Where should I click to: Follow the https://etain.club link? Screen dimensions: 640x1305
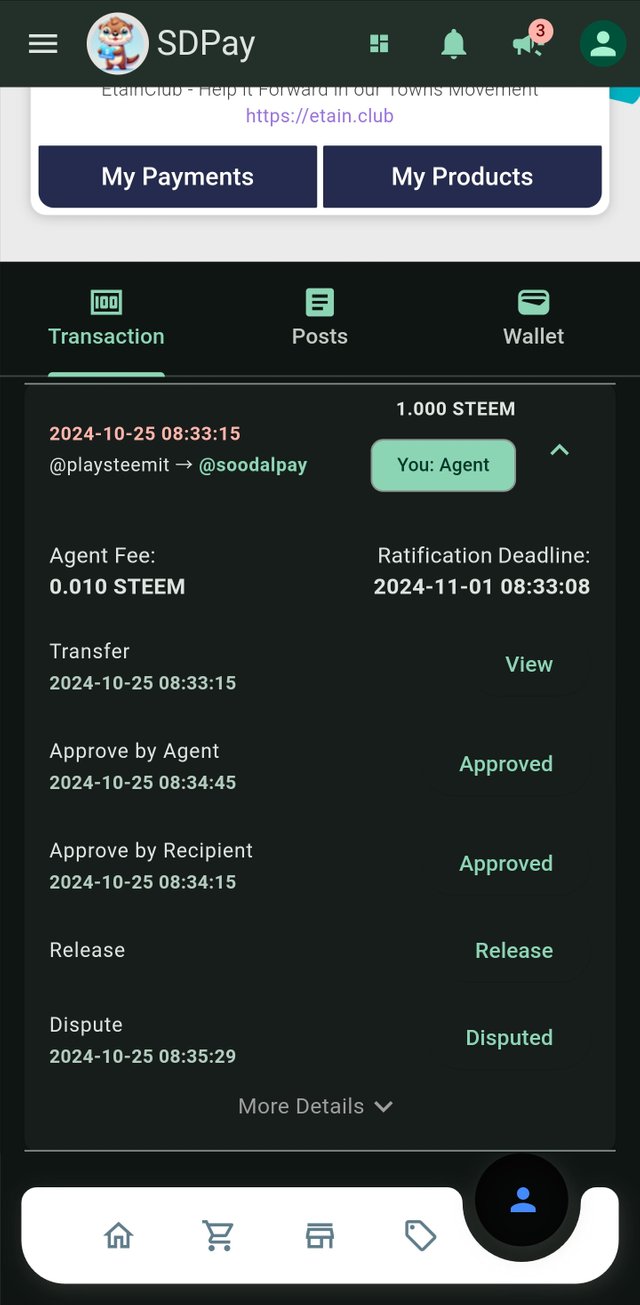pyautogui.click(x=320, y=116)
